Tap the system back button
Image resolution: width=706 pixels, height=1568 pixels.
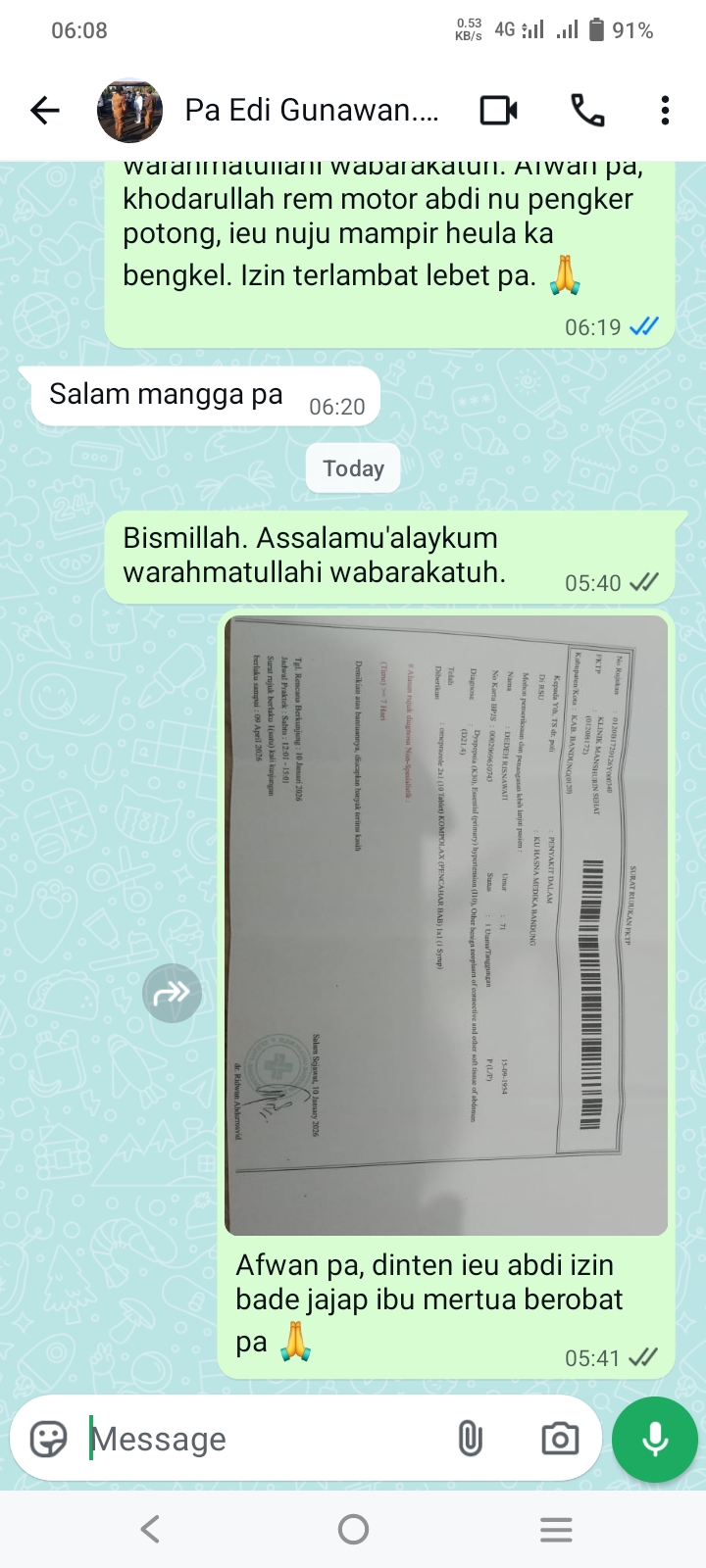pos(150,1529)
